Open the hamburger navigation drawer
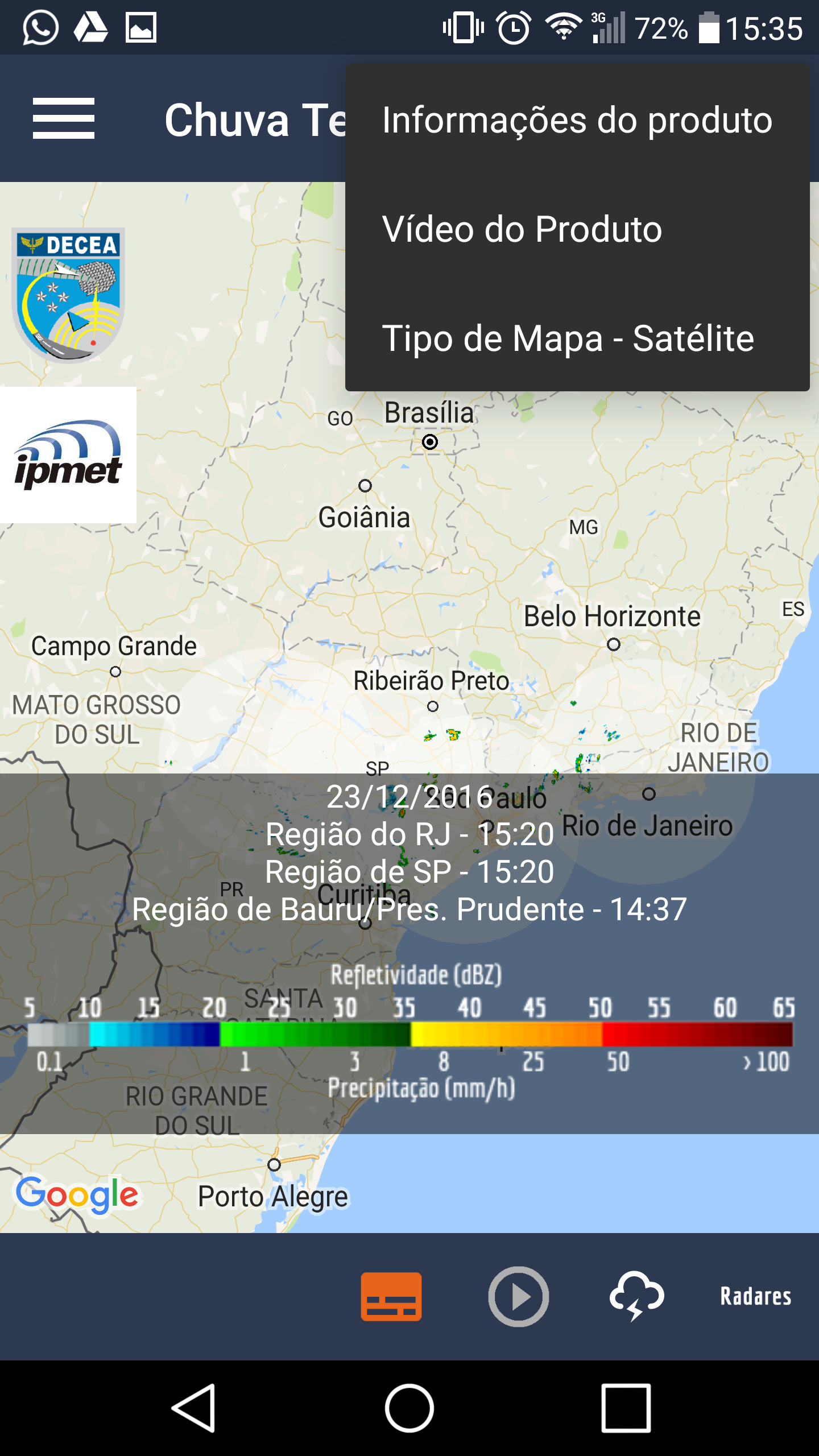This screenshot has width=819, height=1456. 64,118
